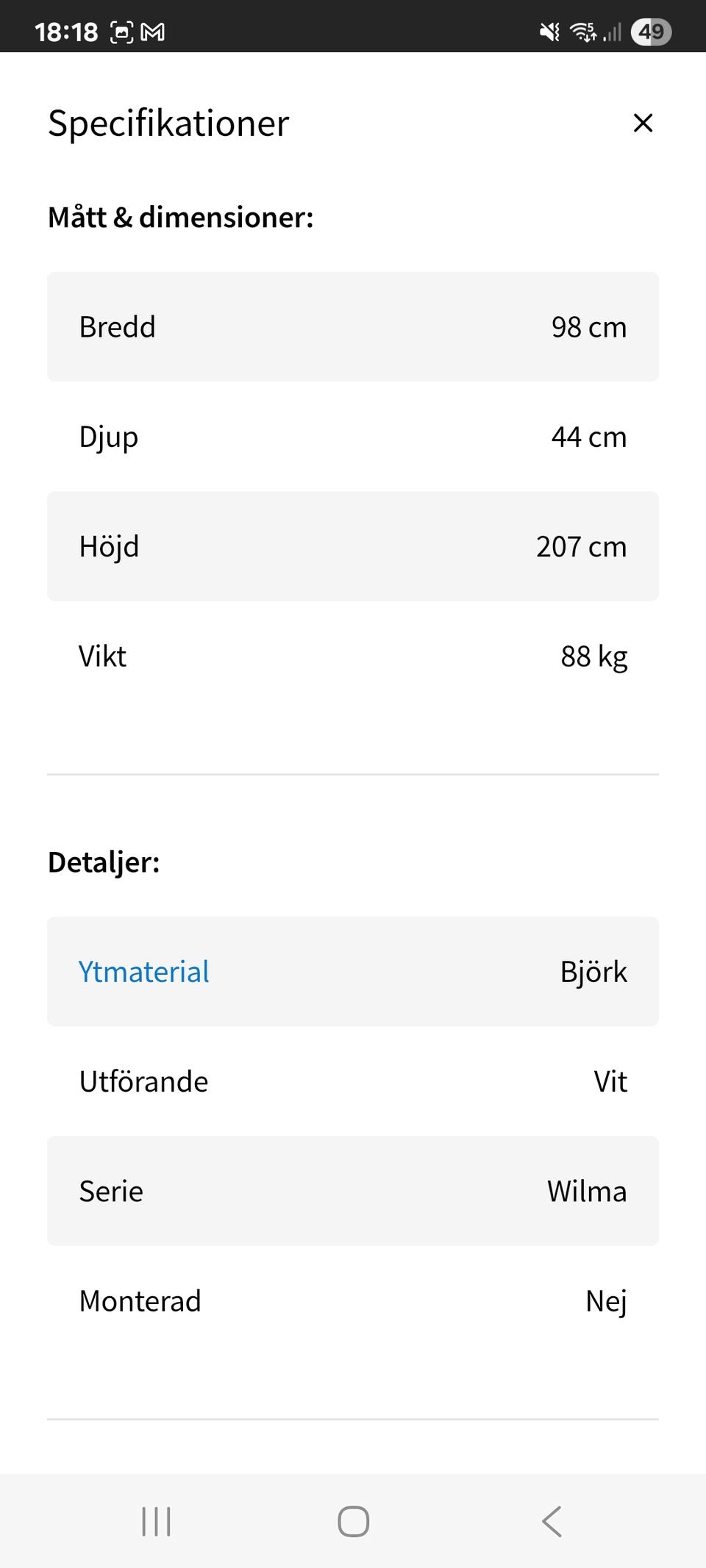Close the Specifikationer panel
Viewport: 706px width, 1568px height.
(x=643, y=123)
